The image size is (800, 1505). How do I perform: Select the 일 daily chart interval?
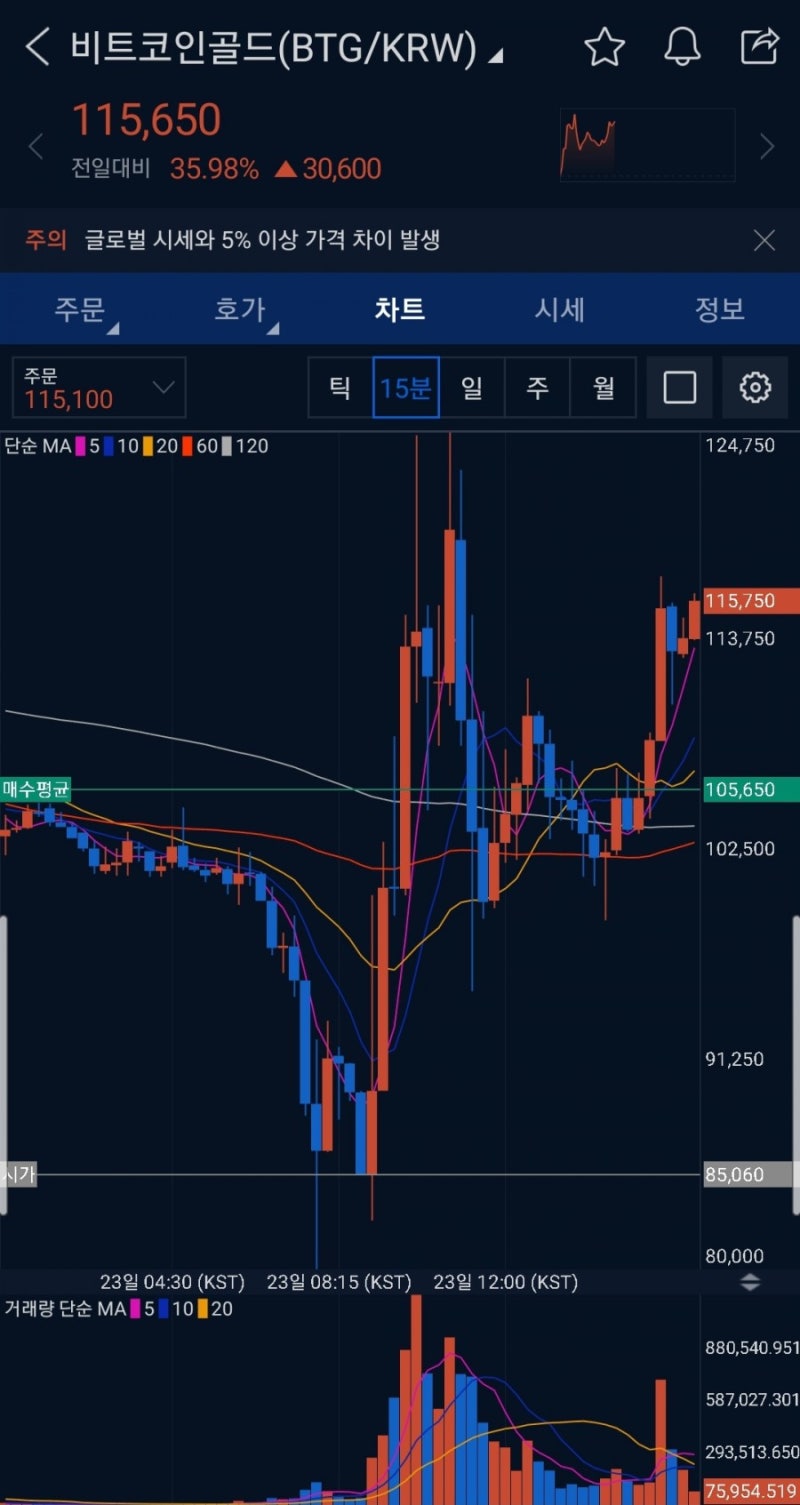[x=471, y=387]
